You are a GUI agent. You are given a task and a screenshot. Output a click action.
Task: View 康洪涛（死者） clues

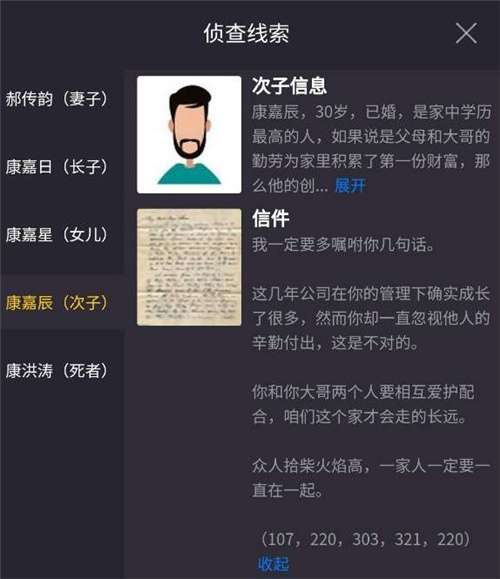pyautogui.click(x=62, y=371)
